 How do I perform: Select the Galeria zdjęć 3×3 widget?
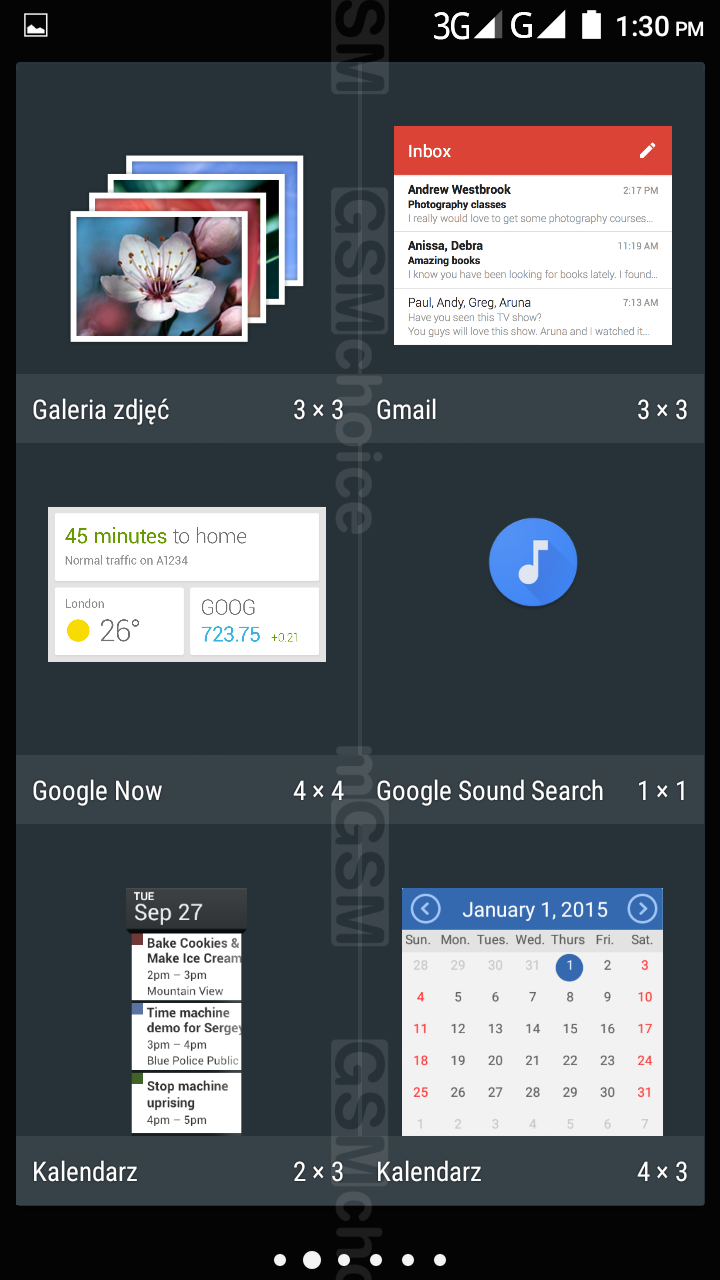(187, 248)
